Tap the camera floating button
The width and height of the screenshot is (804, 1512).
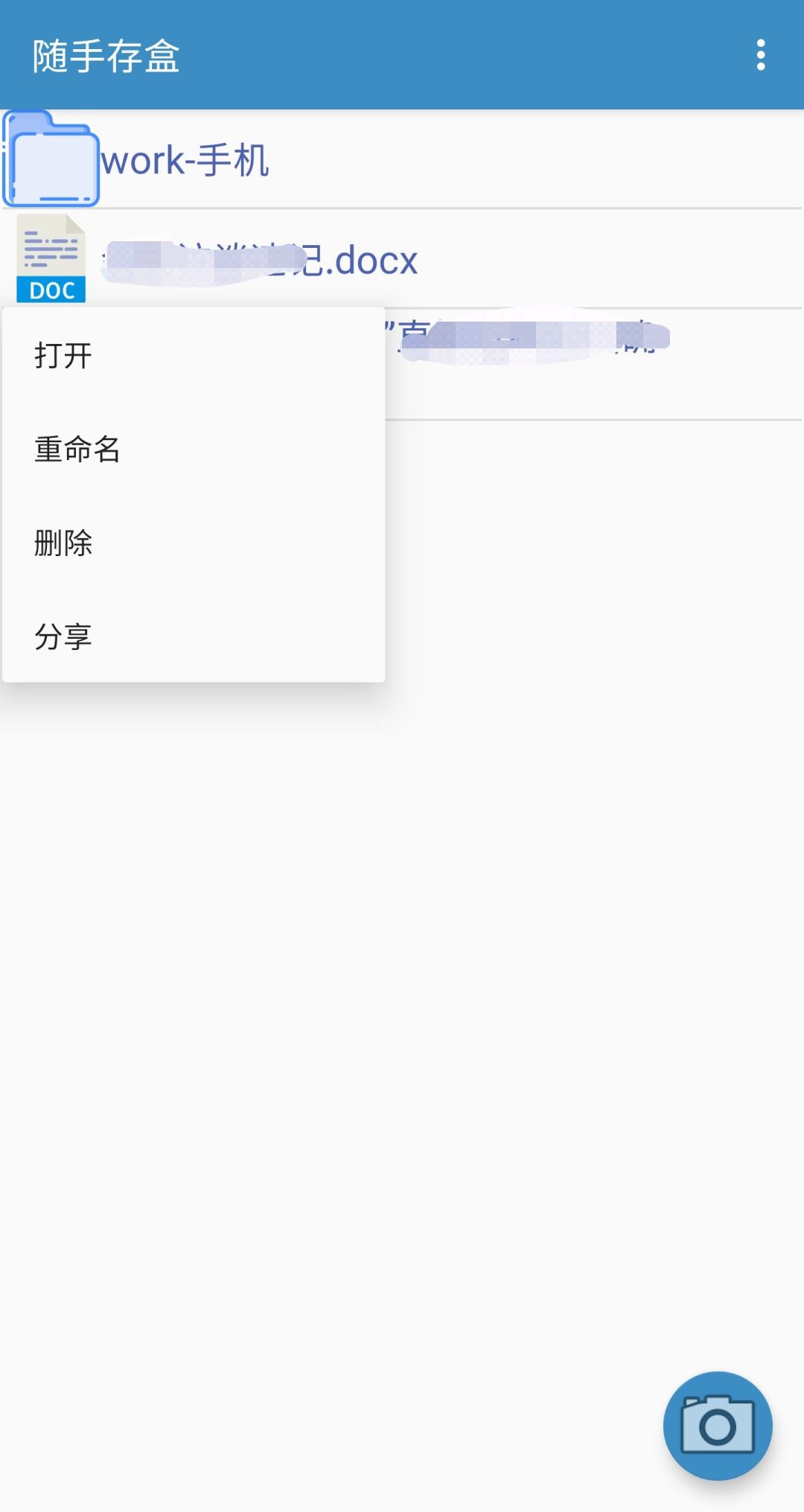pos(718,1426)
